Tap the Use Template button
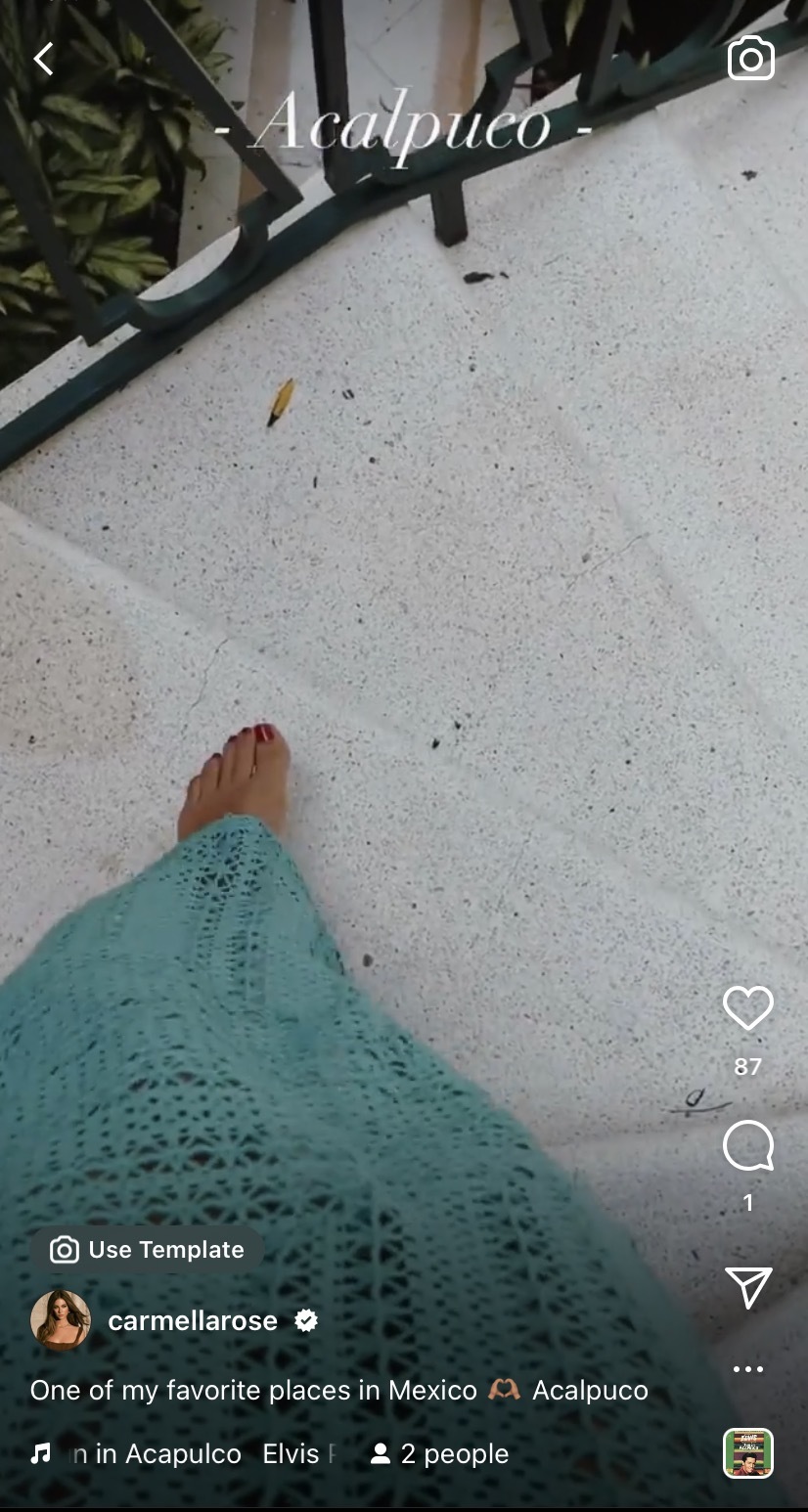This screenshot has width=808, height=1512. coord(147,1250)
